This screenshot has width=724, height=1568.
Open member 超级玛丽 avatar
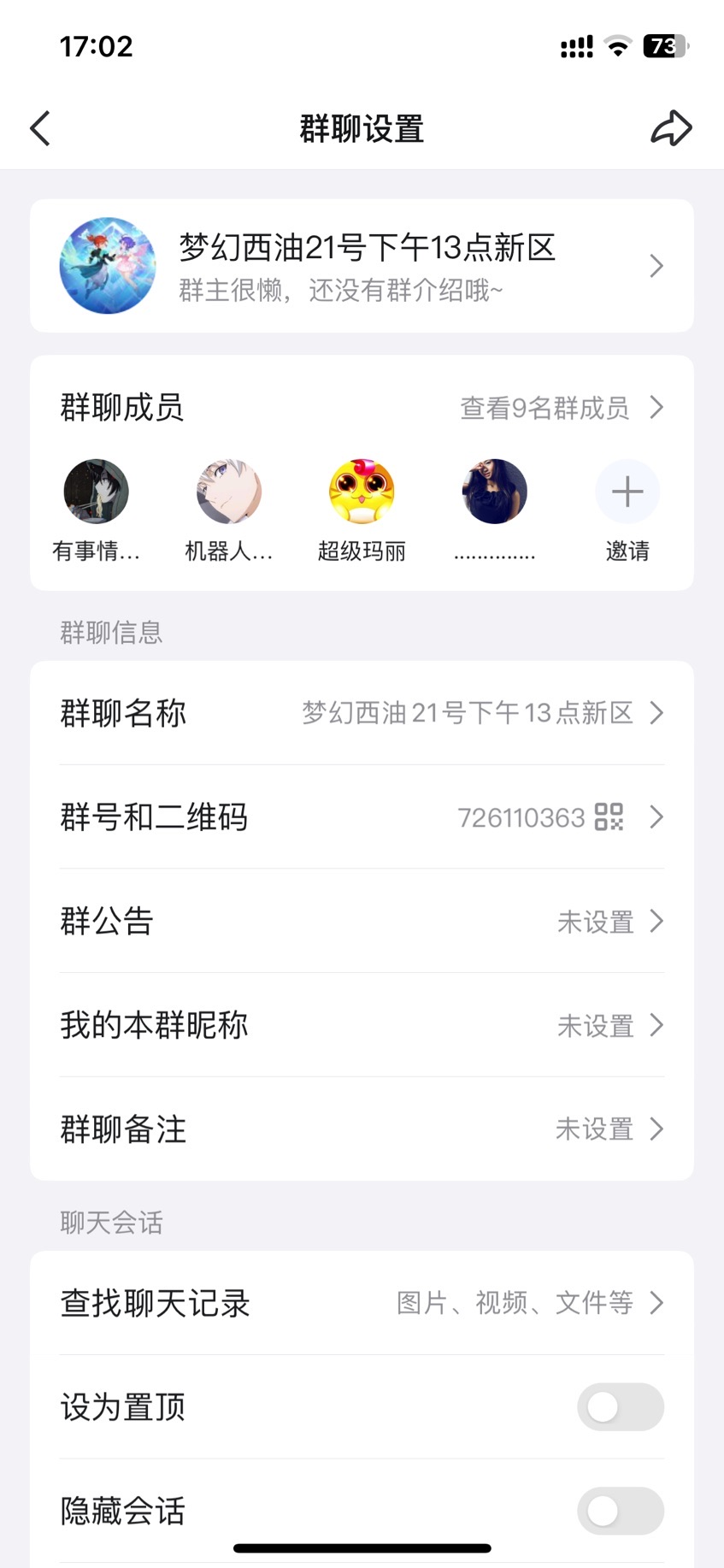click(x=362, y=492)
